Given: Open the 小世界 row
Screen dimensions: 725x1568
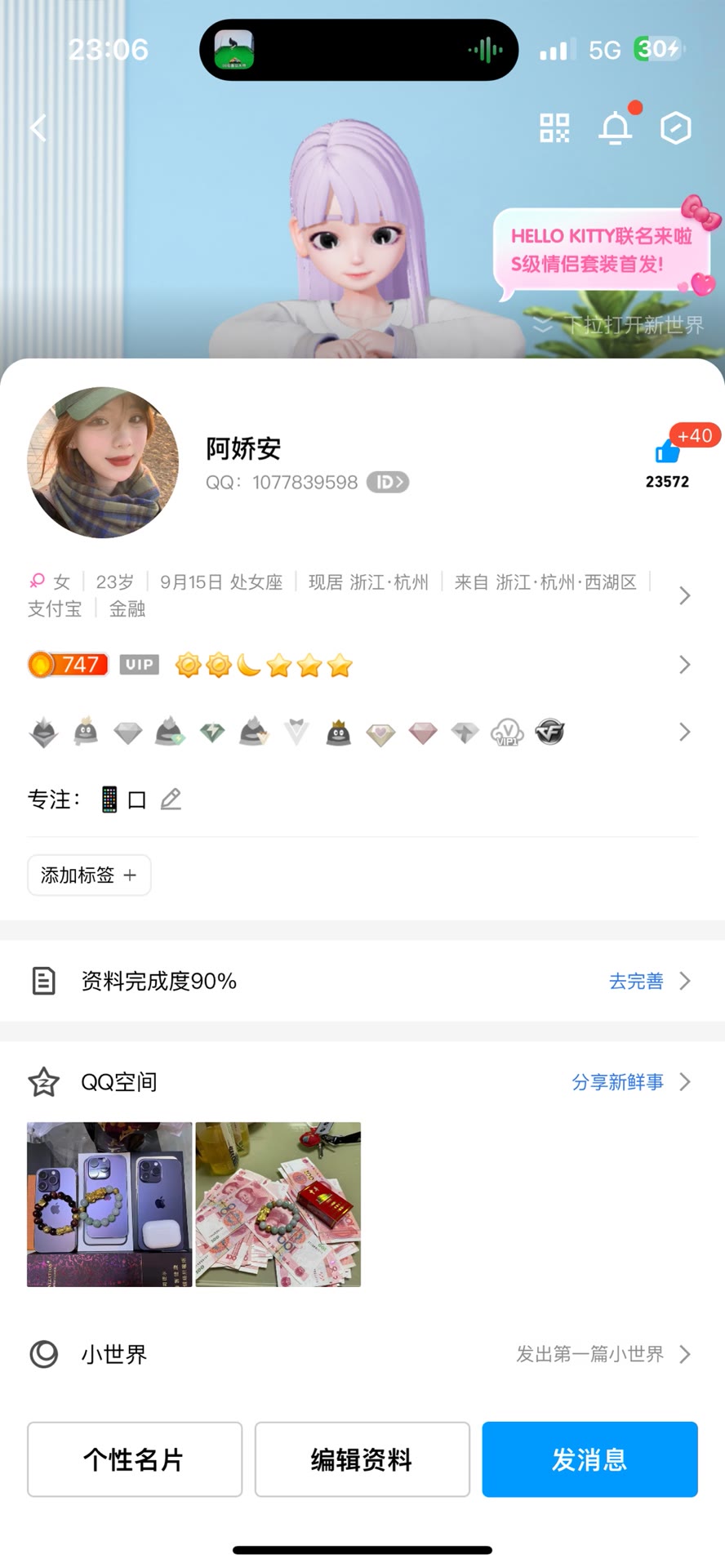Looking at the screenshot, I should [362, 1354].
